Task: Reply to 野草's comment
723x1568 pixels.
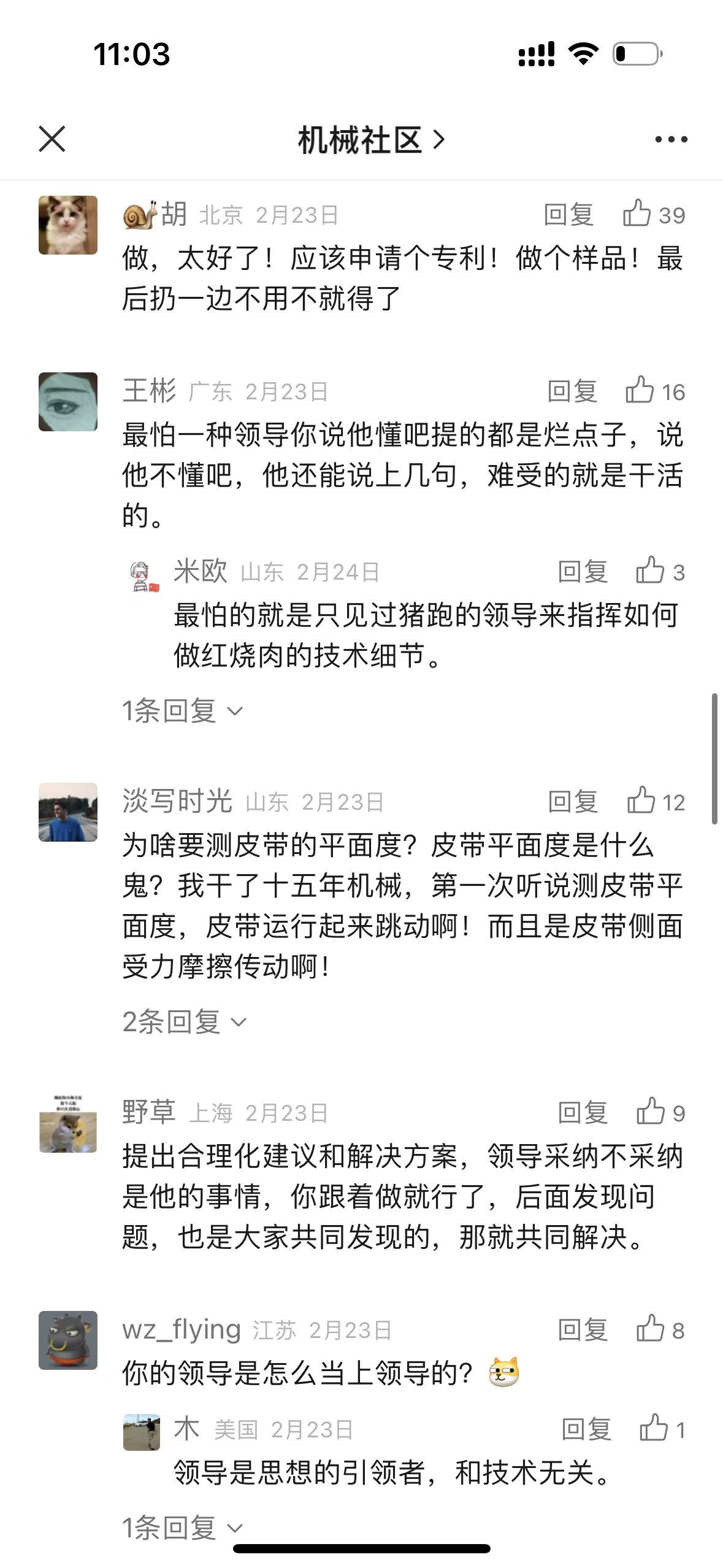Action: [583, 1113]
